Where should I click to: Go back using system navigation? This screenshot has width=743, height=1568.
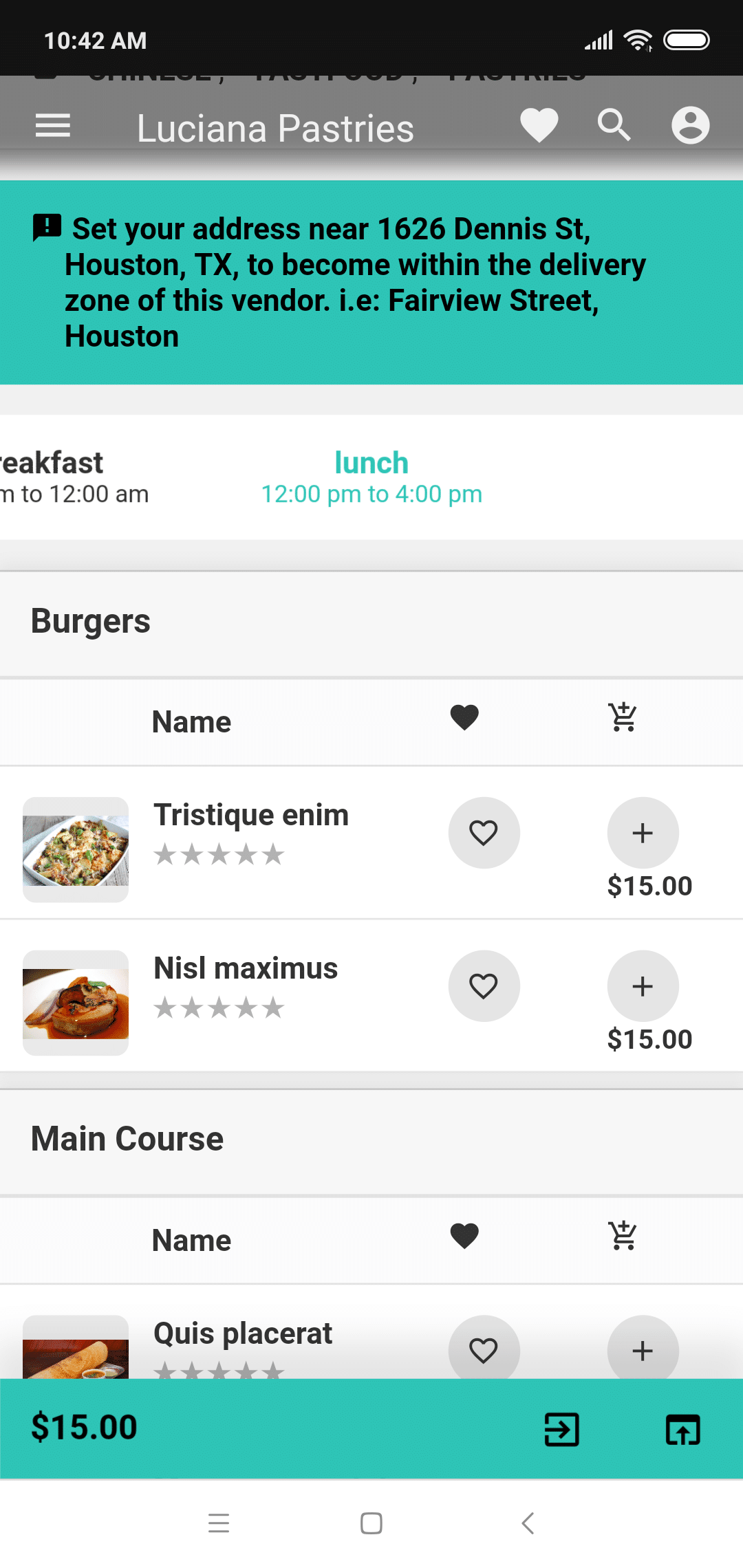(x=528, y=1523)
